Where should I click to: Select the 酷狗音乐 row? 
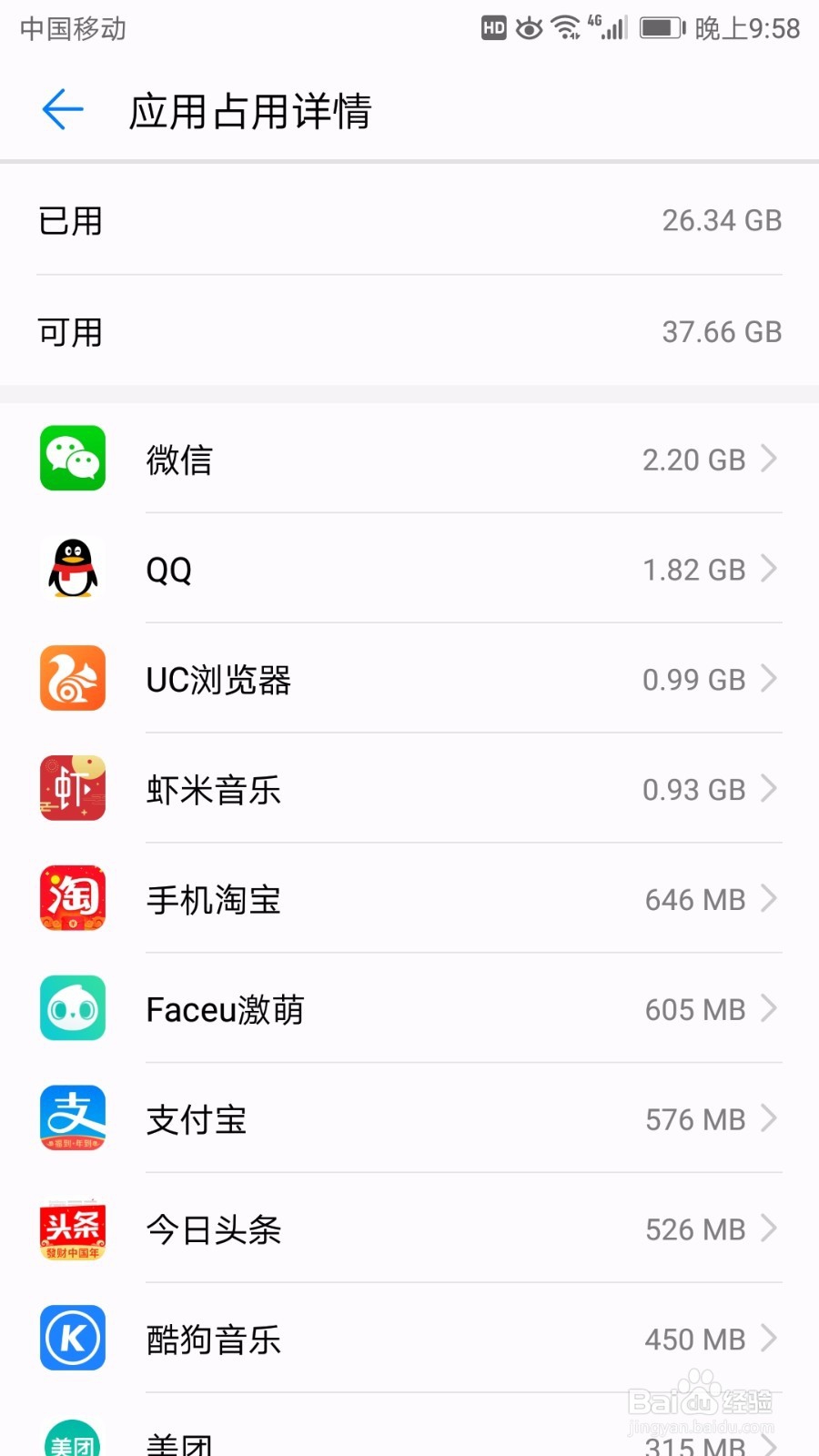(x=409, y=1340)
